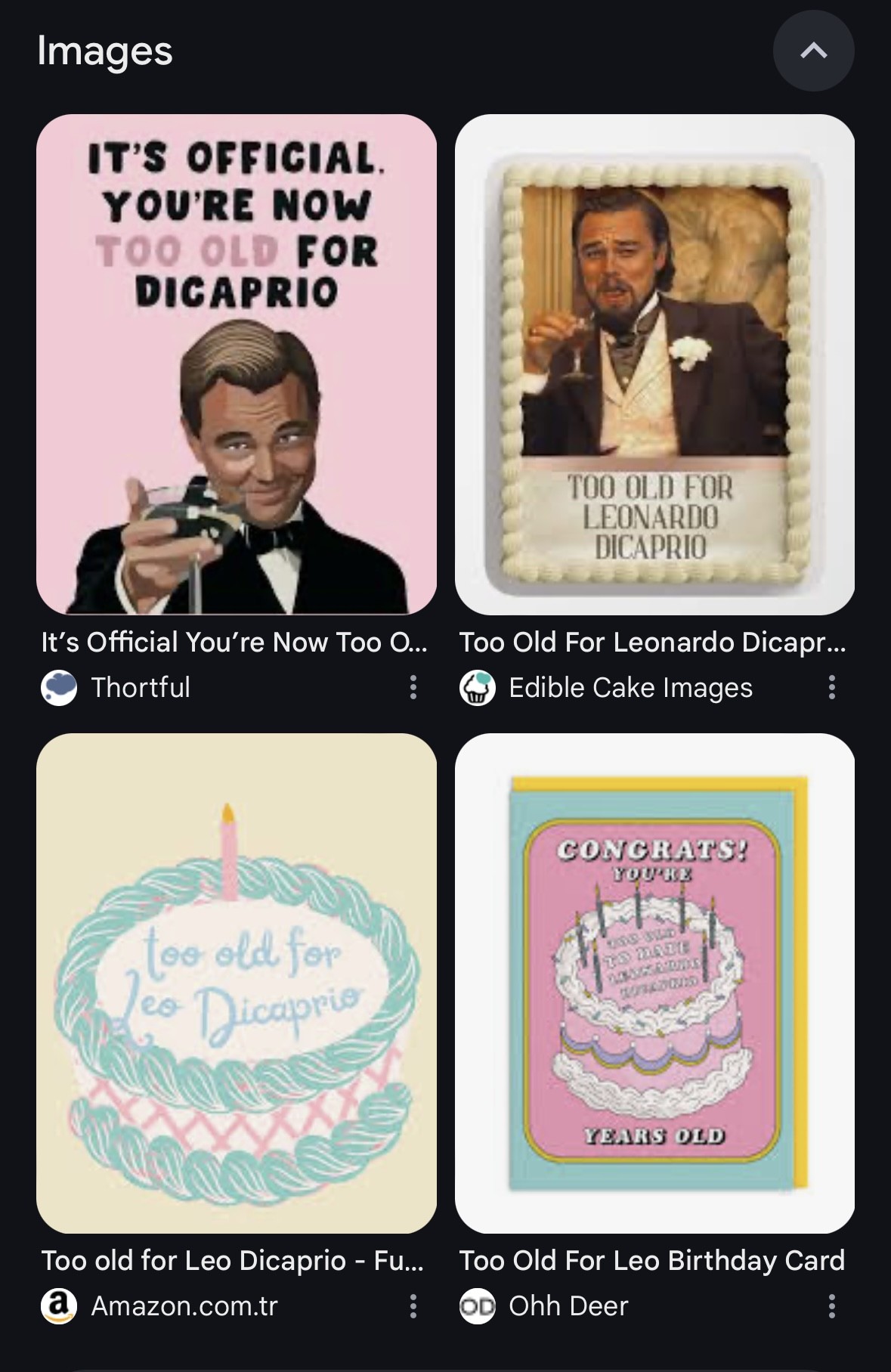Image resolution: width=891 pixels, height=1372 pixels.
Task: Open more options for the Ohh Deer result
Action: (831, 1305)
